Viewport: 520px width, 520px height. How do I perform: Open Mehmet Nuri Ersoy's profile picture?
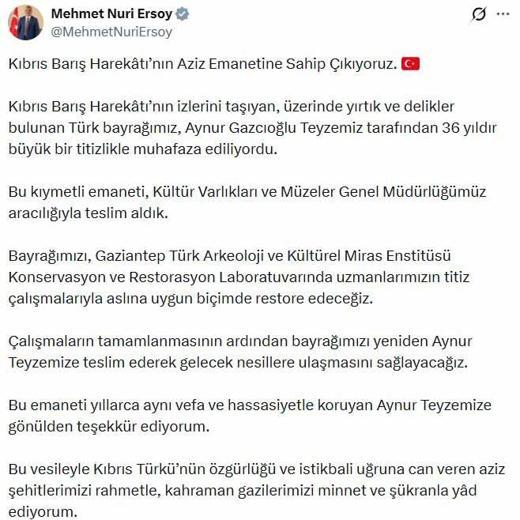click(x=26, y=23)
